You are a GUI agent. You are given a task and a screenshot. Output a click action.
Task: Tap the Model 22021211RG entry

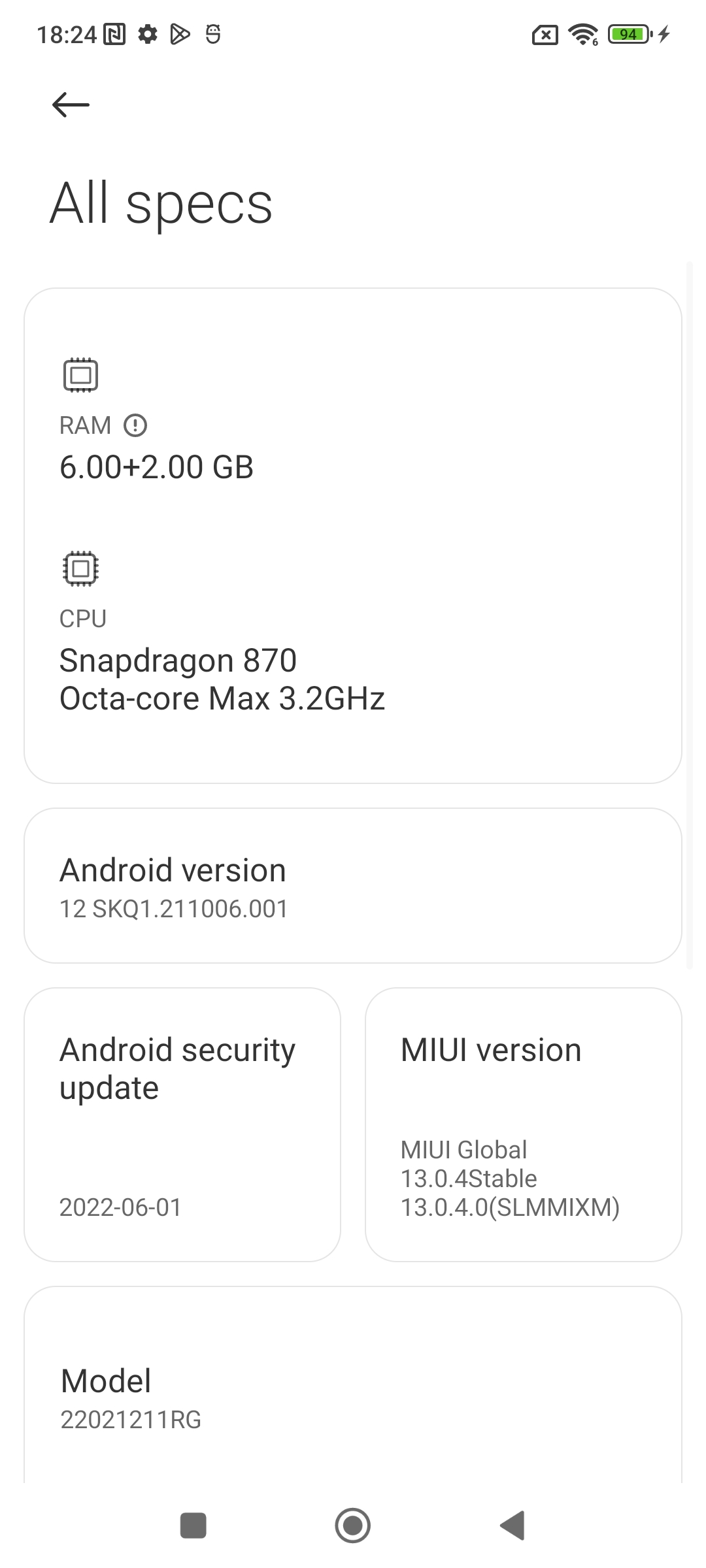click(353, 1398)
